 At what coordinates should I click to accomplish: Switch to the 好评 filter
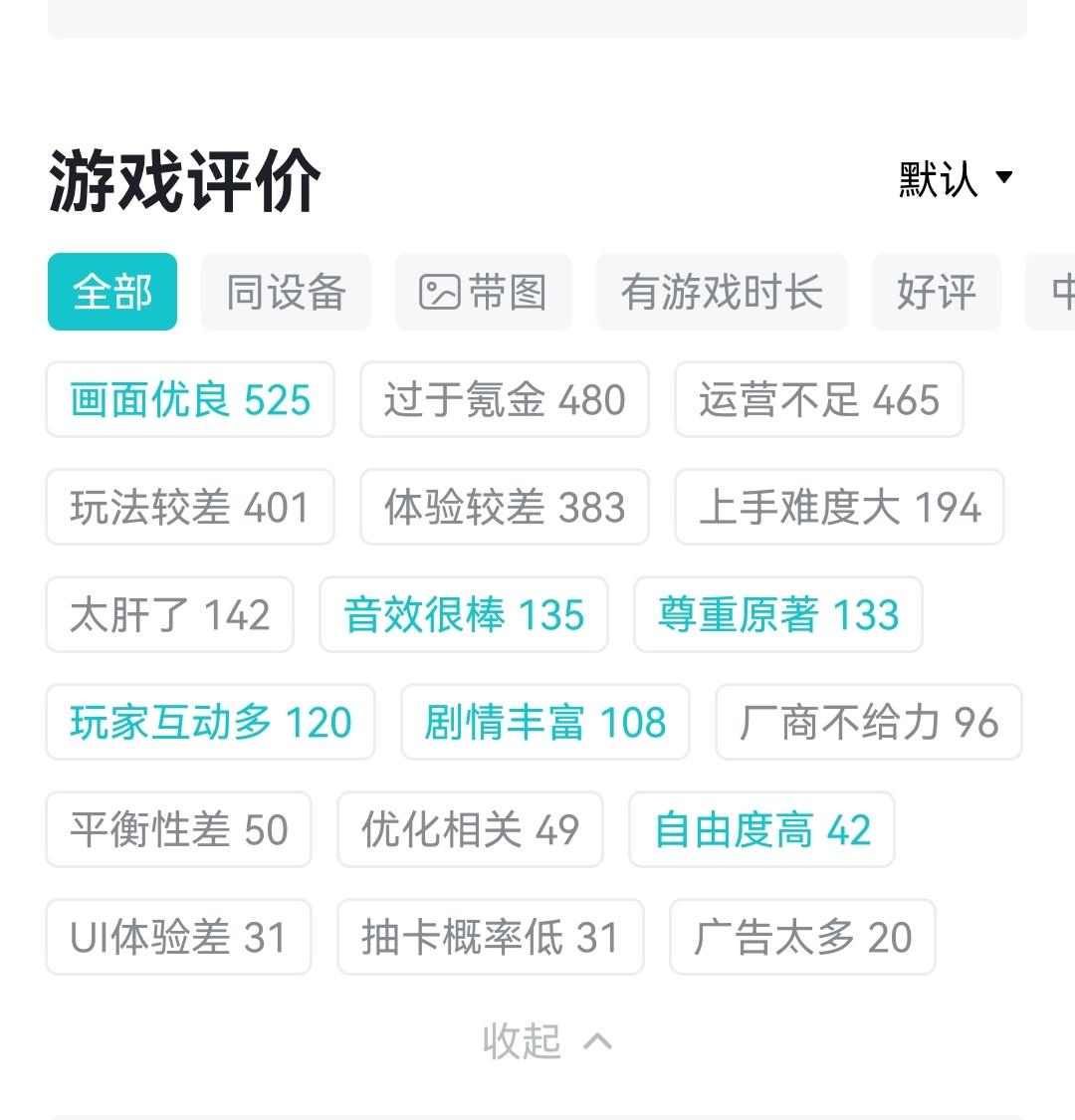(x=936, y=292)
